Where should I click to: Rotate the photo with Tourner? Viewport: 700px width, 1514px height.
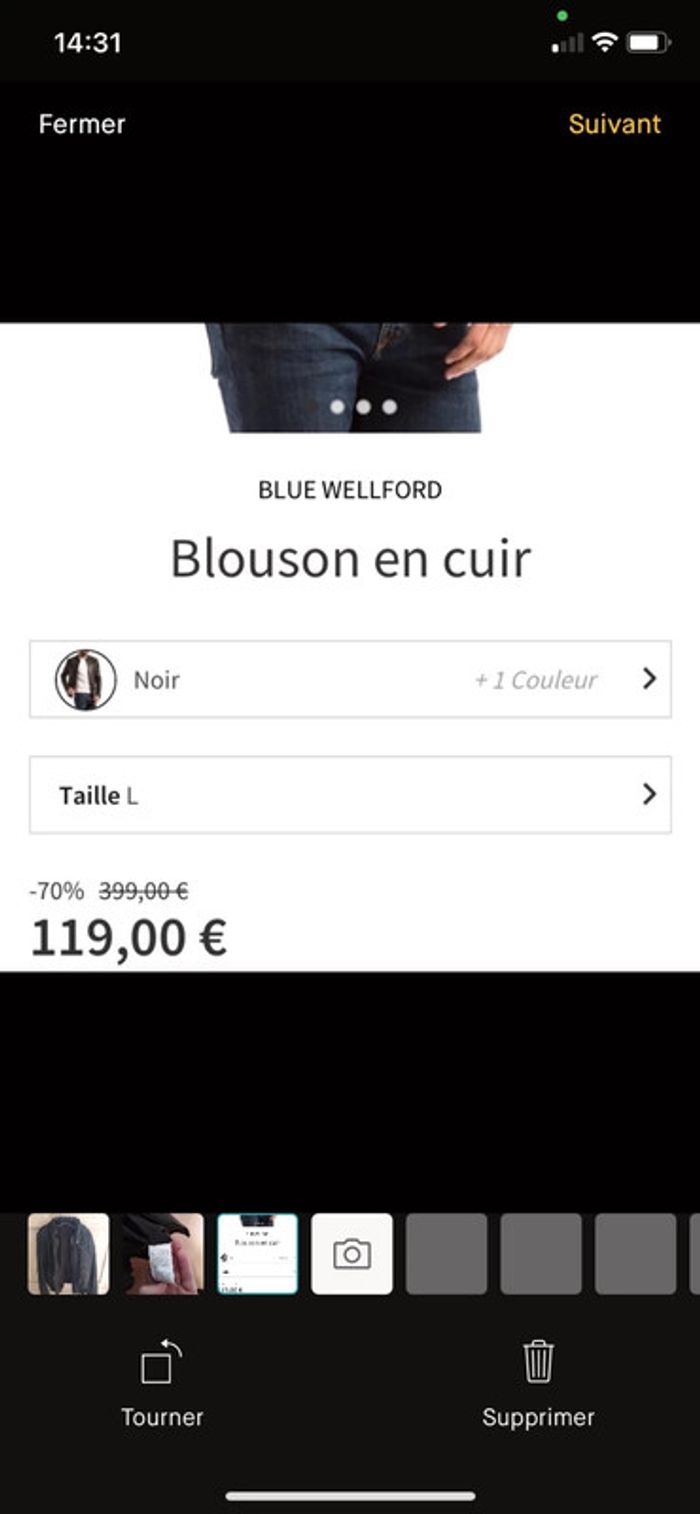162,1384
